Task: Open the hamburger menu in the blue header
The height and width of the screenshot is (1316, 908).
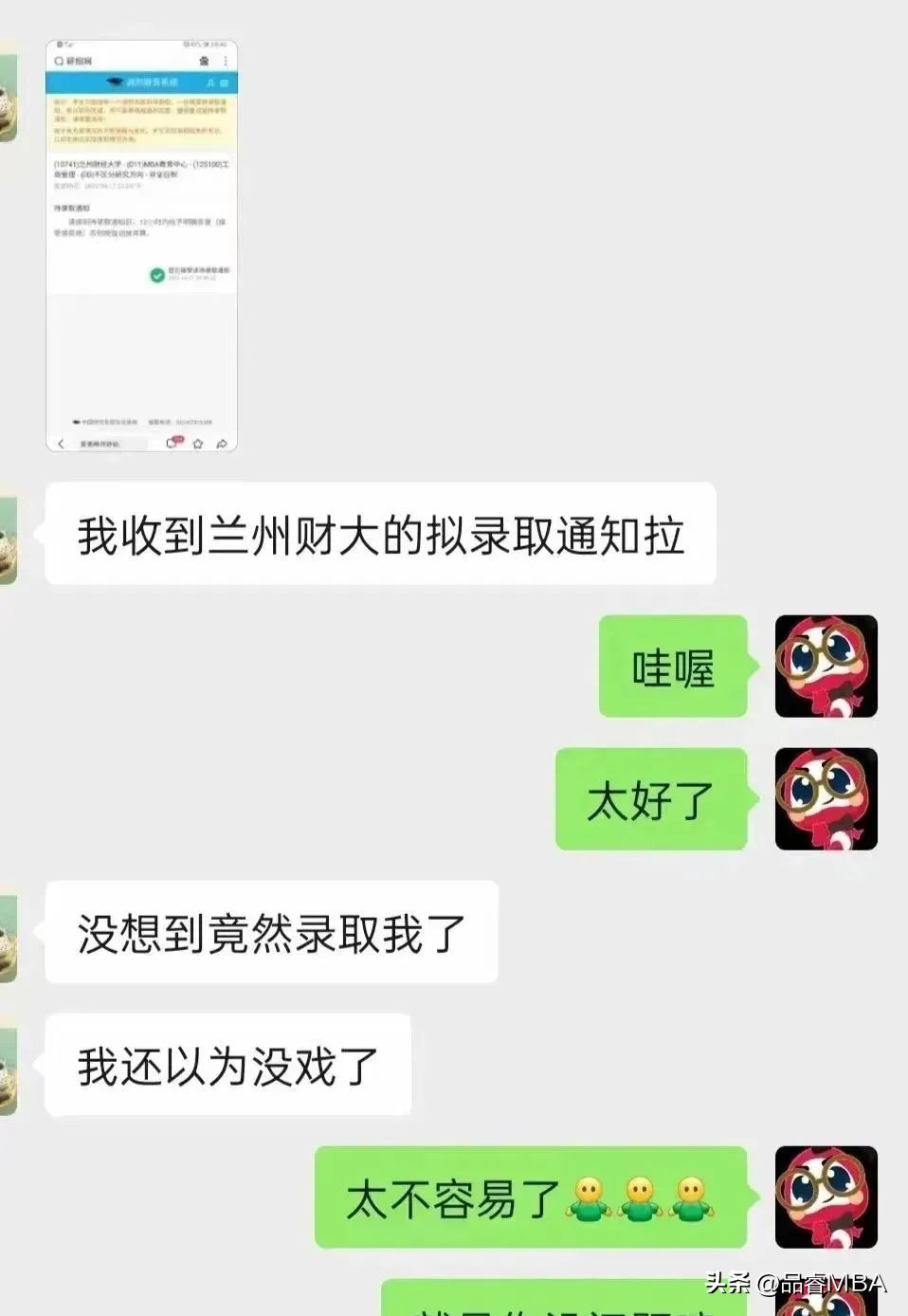Action: point(225,82)
